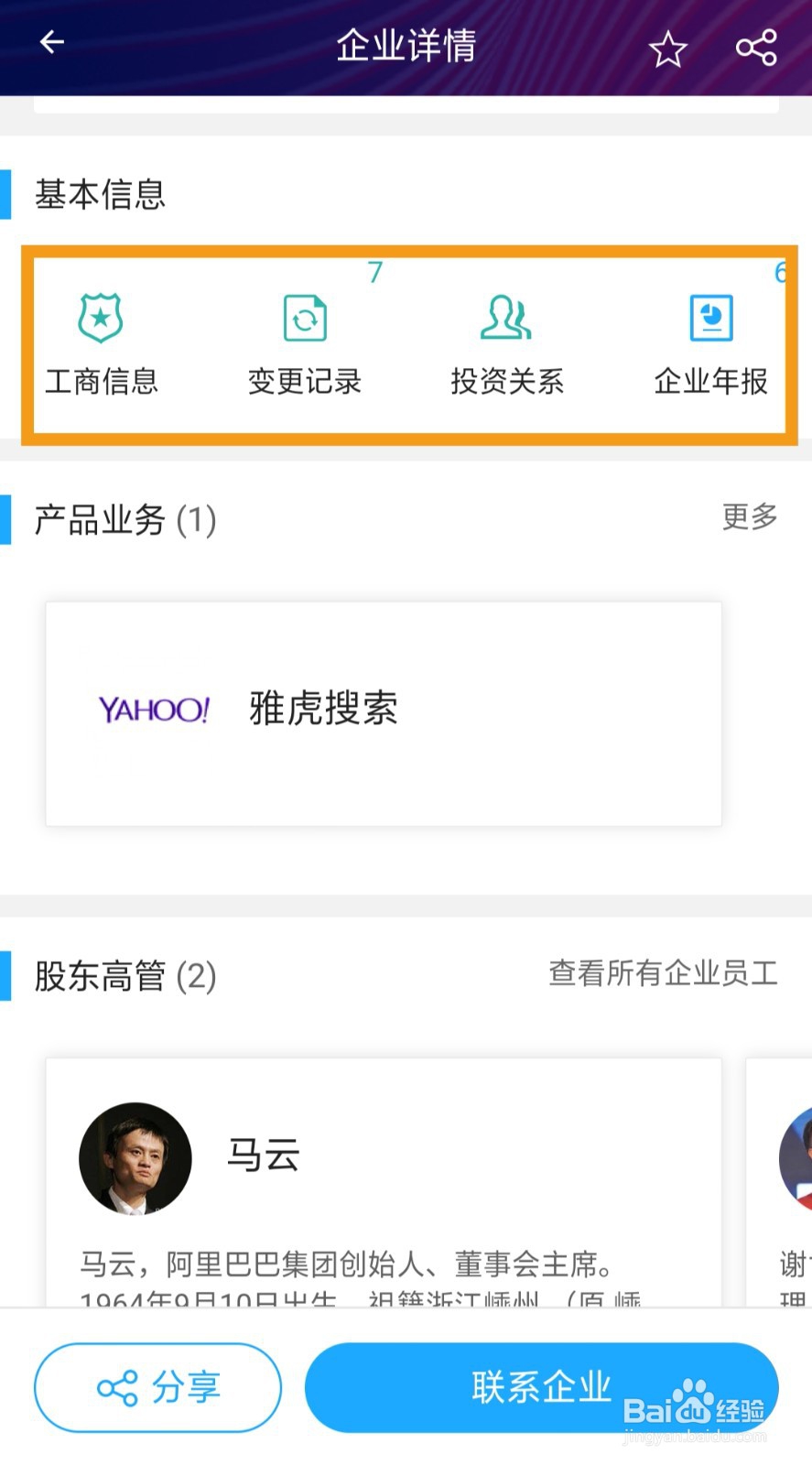Open the 查看所有企业员工 link

[x=662, y=974]
